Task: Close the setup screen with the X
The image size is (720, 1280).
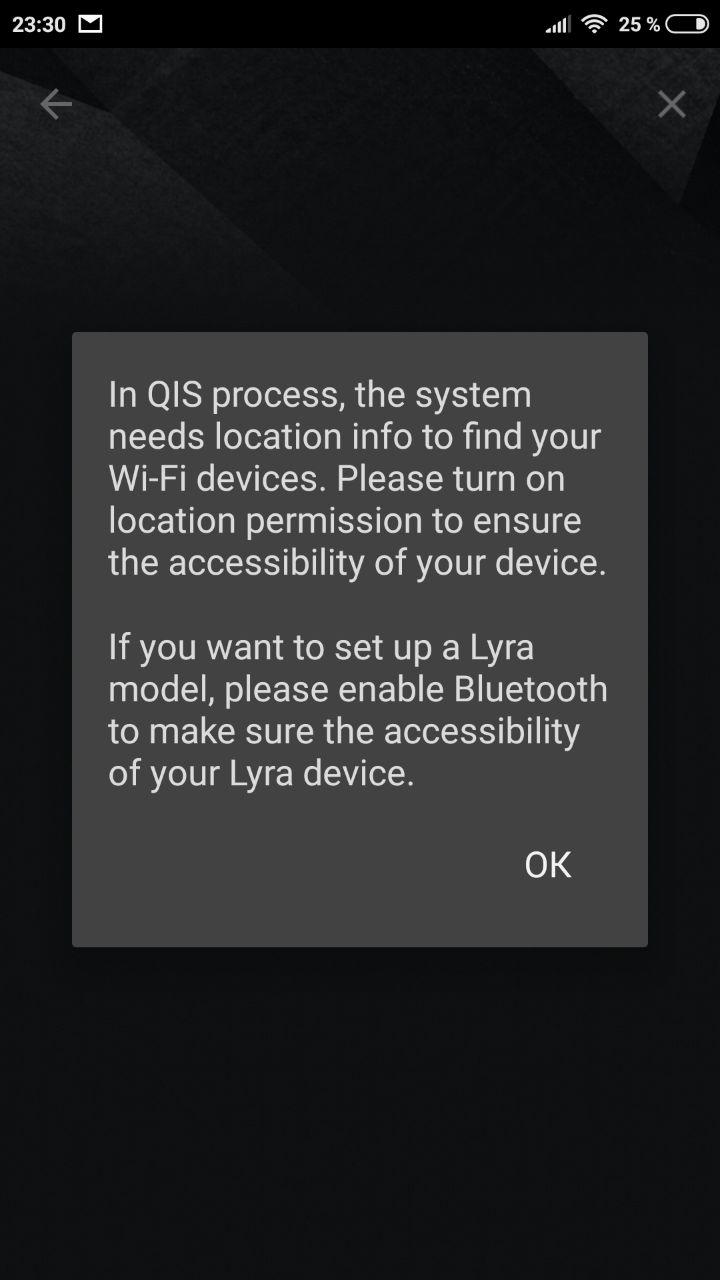Action: [671, 104]
